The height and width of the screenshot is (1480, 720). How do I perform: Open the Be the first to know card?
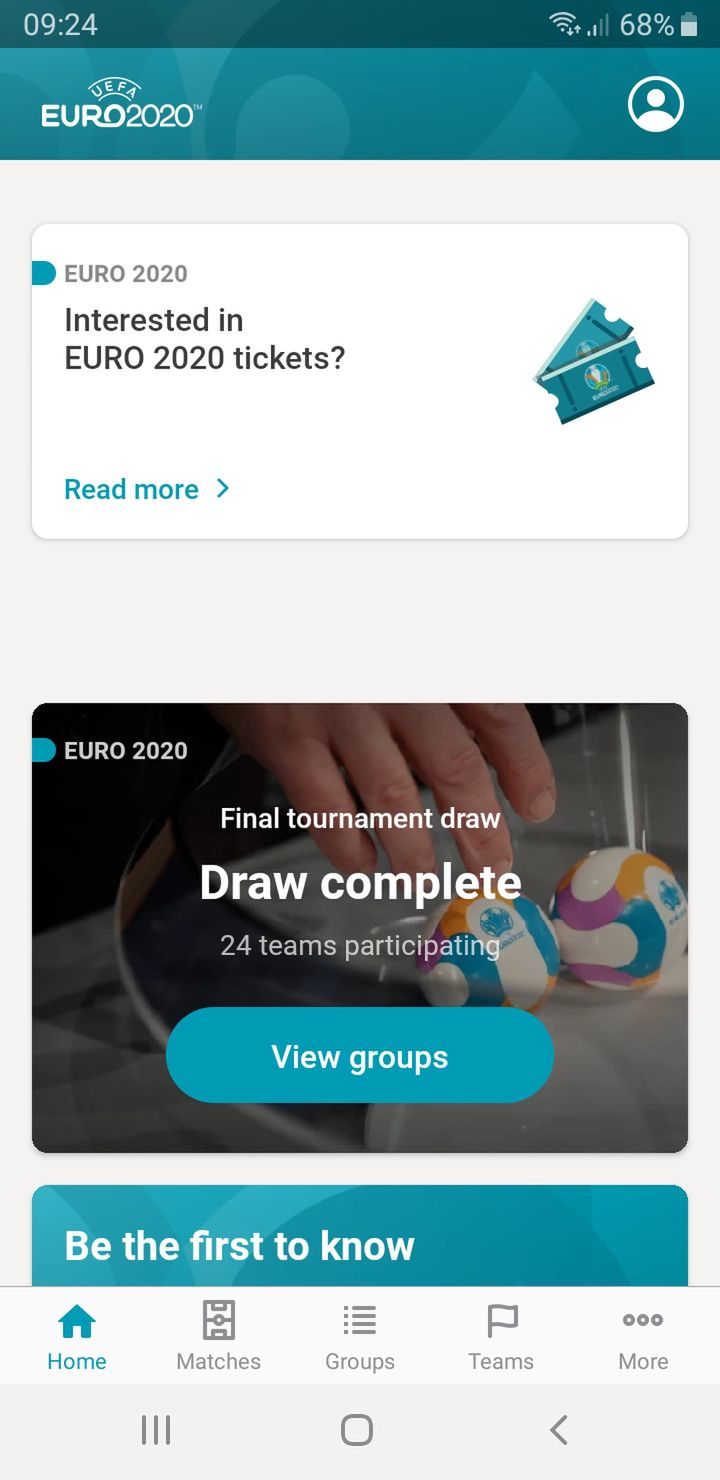point(360,1236)
